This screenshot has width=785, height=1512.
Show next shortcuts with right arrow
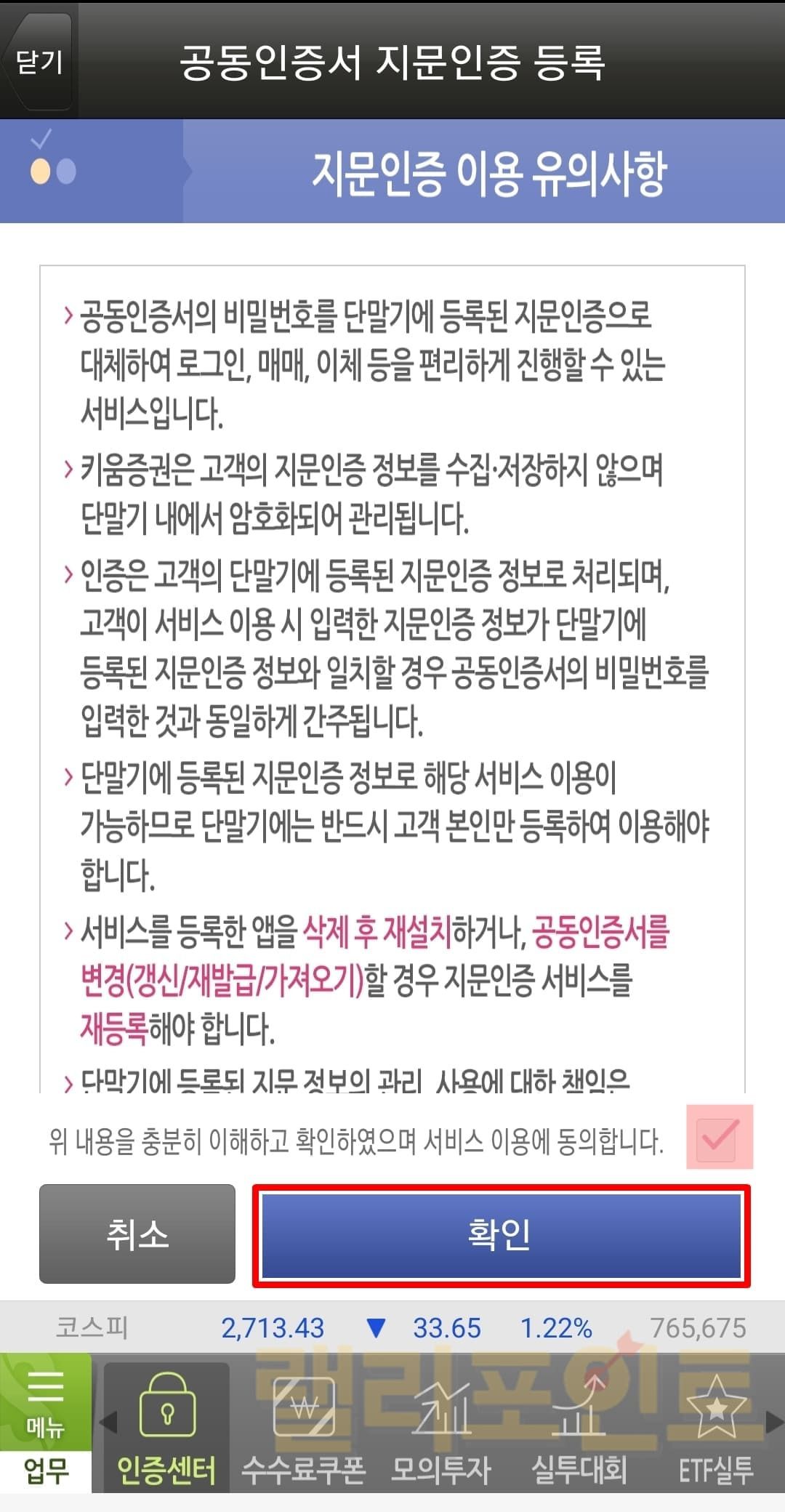point(775,1422)
